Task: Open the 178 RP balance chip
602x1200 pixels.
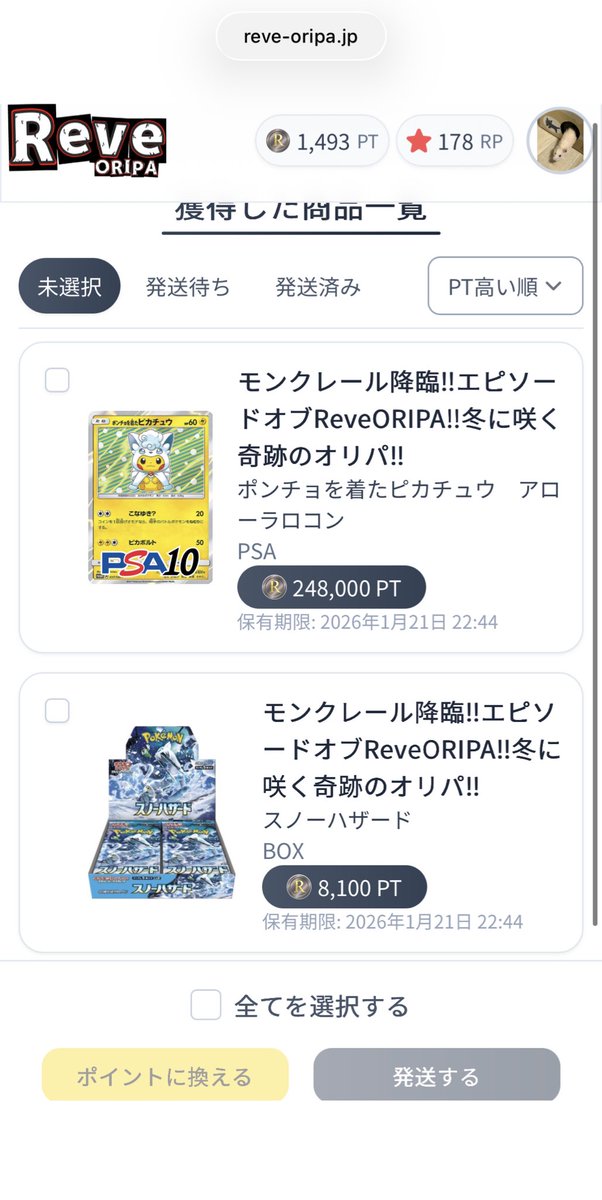Action: (x=455, y=141)
